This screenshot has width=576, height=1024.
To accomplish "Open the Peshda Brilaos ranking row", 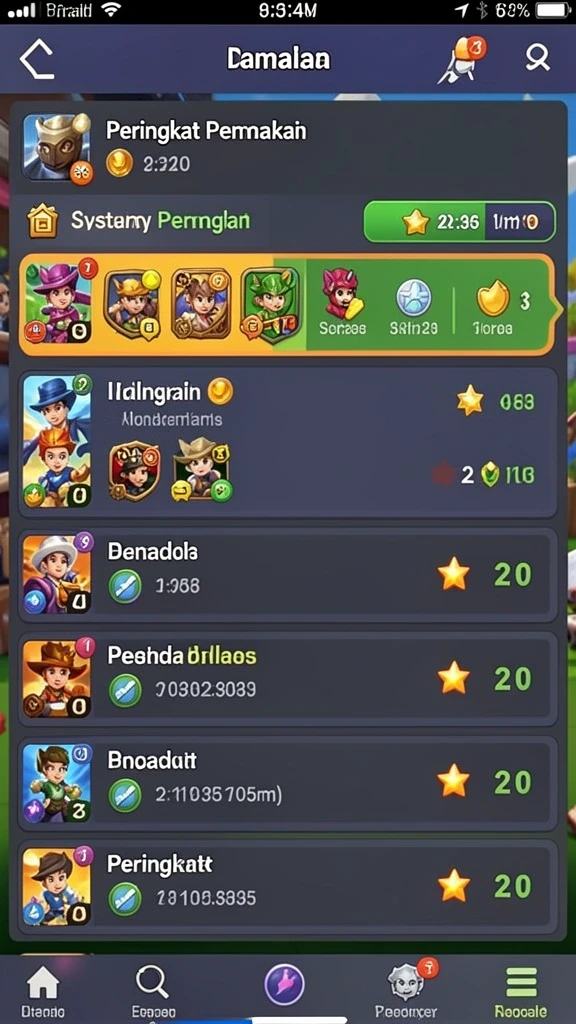I will pyautogui.click(x=287, y=679).
